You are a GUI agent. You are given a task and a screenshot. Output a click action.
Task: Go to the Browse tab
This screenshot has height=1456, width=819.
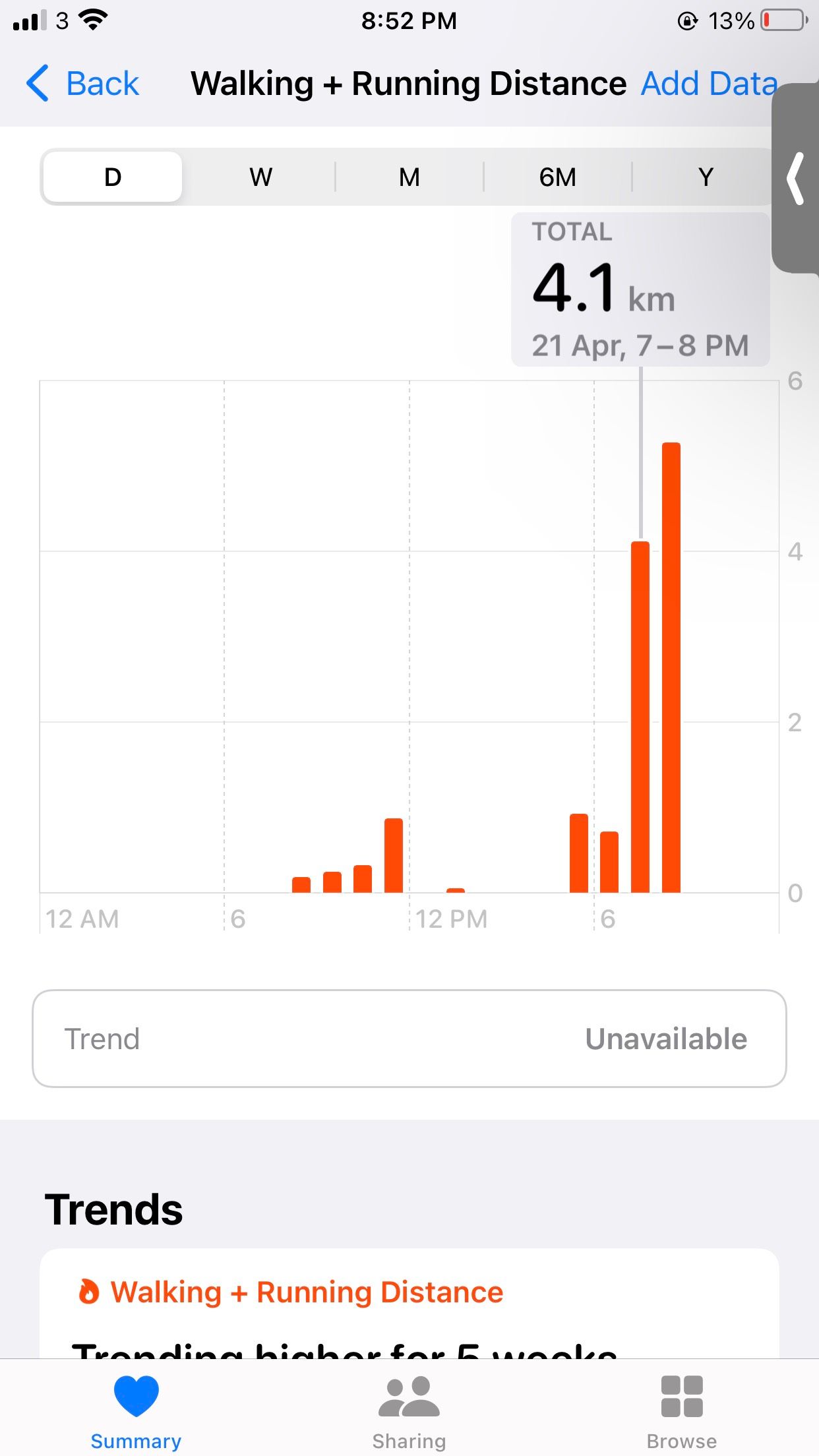point(682,1411)
